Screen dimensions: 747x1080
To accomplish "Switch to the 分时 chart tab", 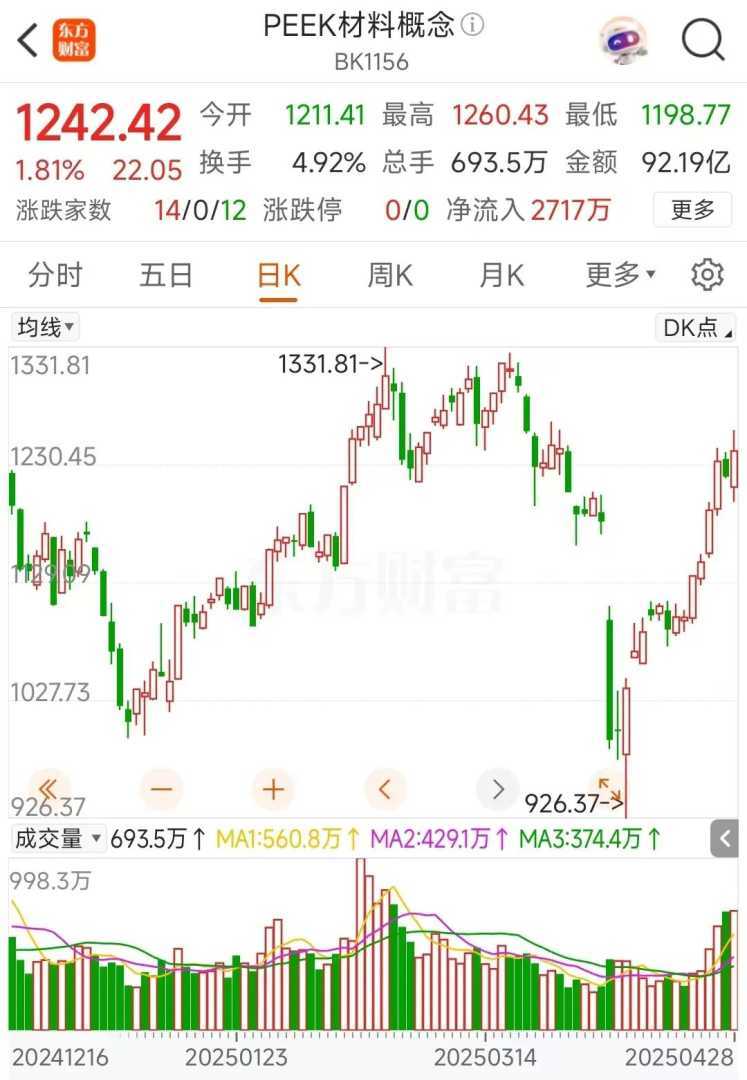I will click(x=55, y=275).
